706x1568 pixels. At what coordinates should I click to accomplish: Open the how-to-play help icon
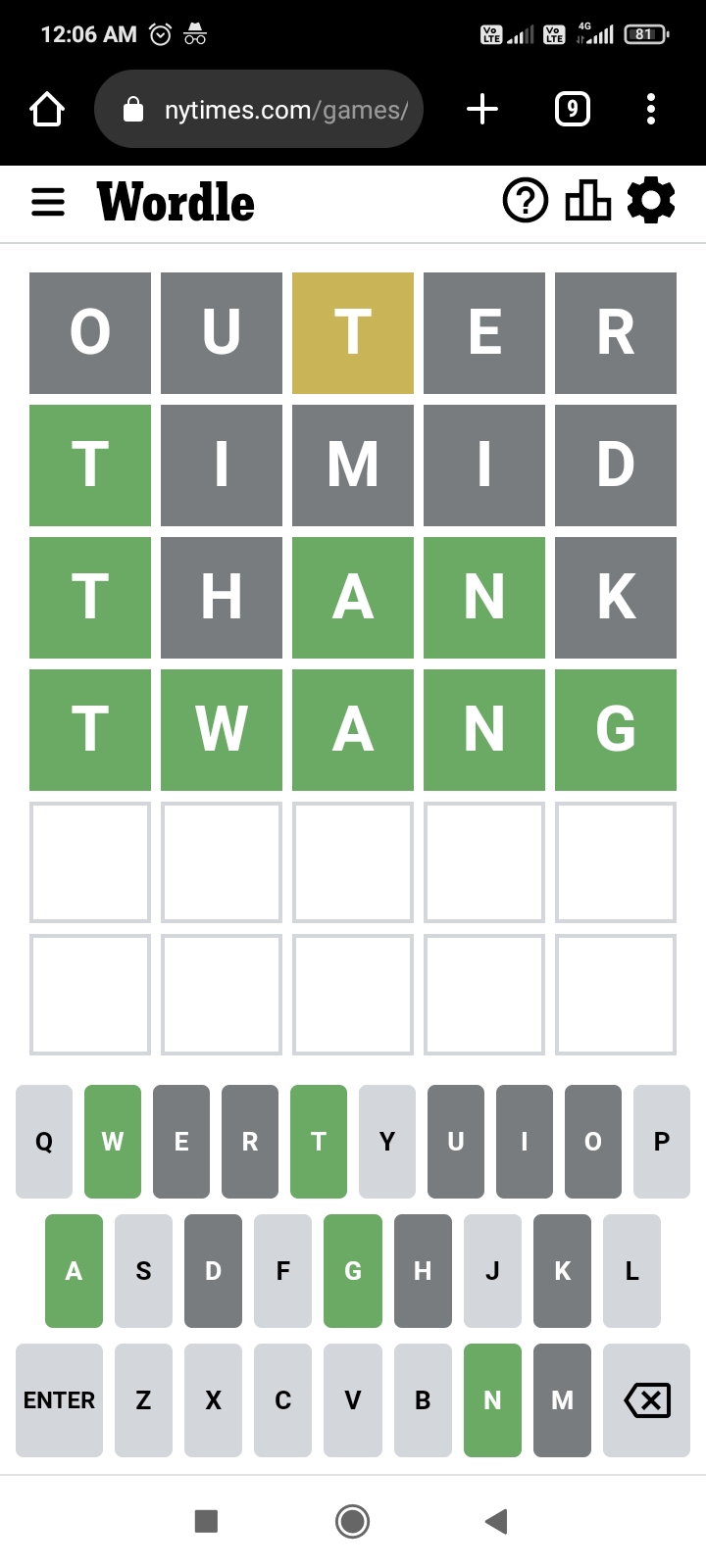[526, 201]
